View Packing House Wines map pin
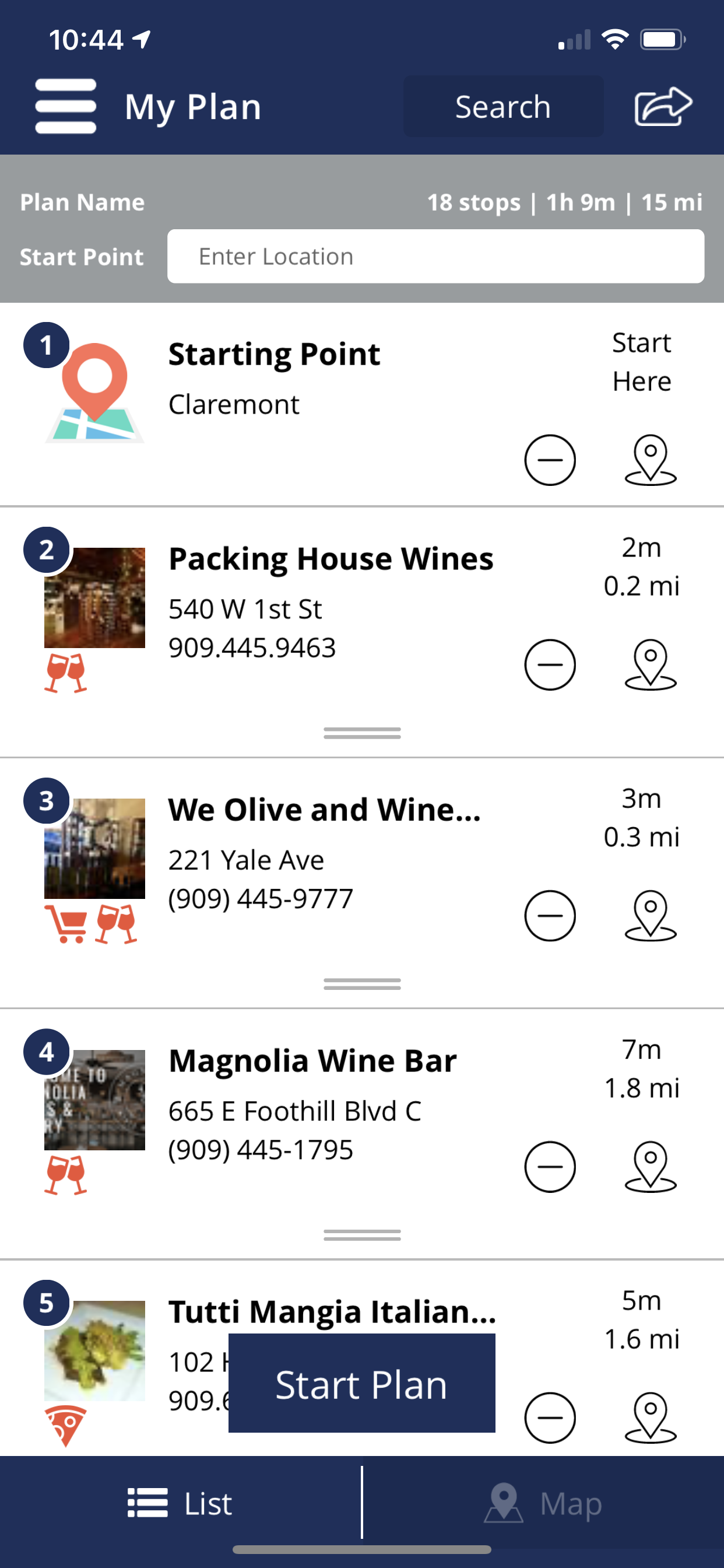The width and height of the screenshot is (724, 1568). pos(651,664)
